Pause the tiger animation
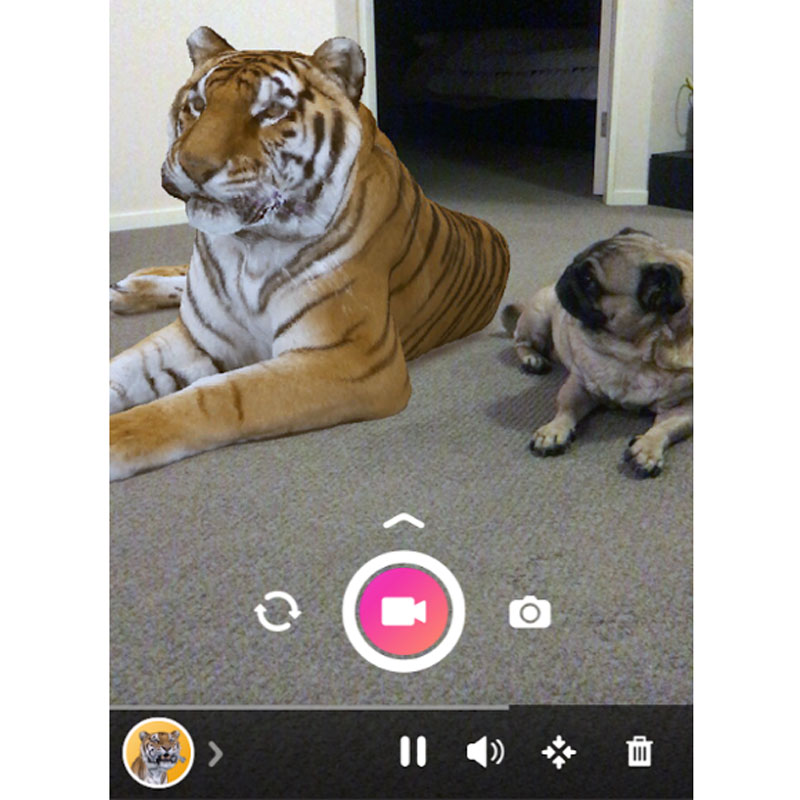 [413, 752]
